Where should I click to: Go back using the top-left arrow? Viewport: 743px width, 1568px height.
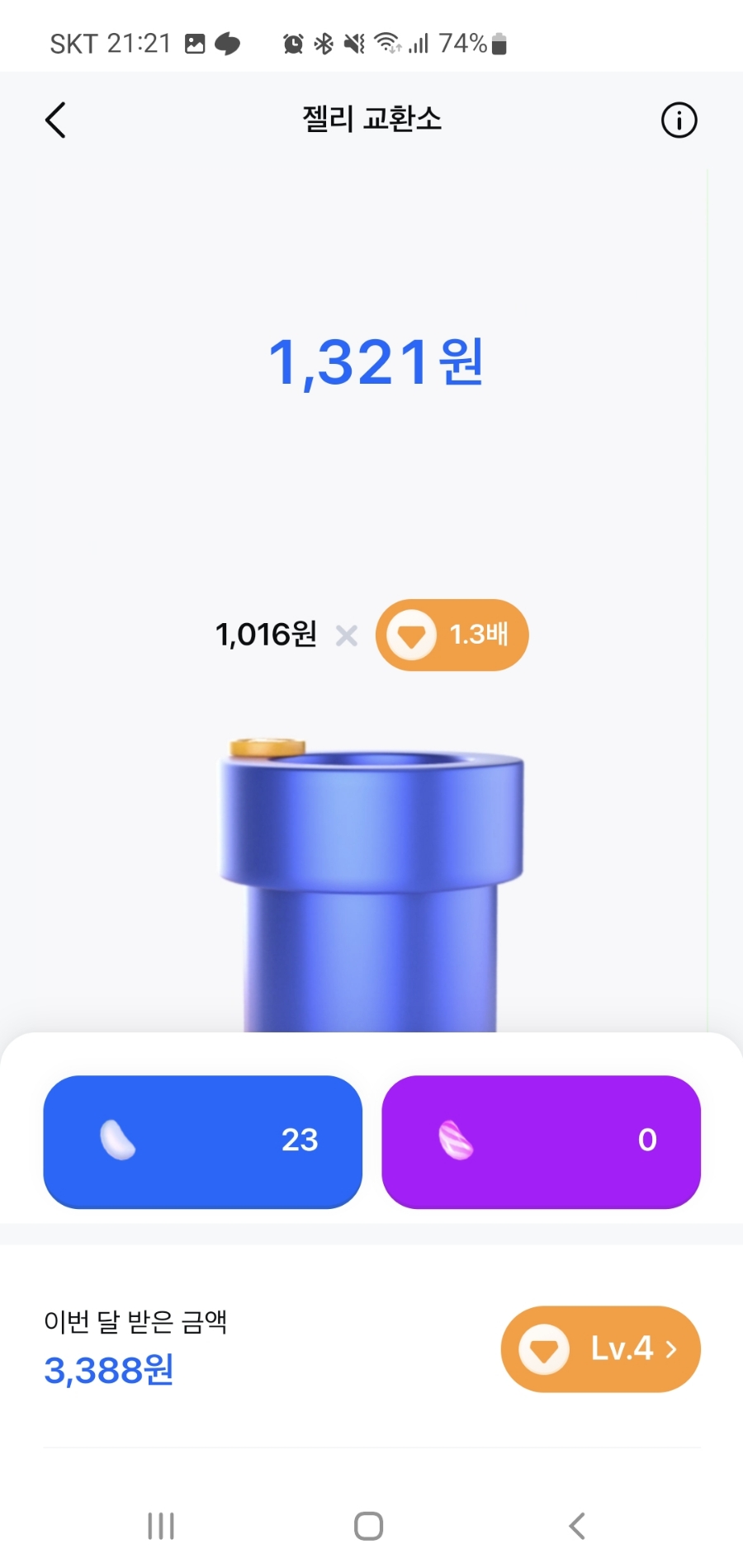coord(55,120)
